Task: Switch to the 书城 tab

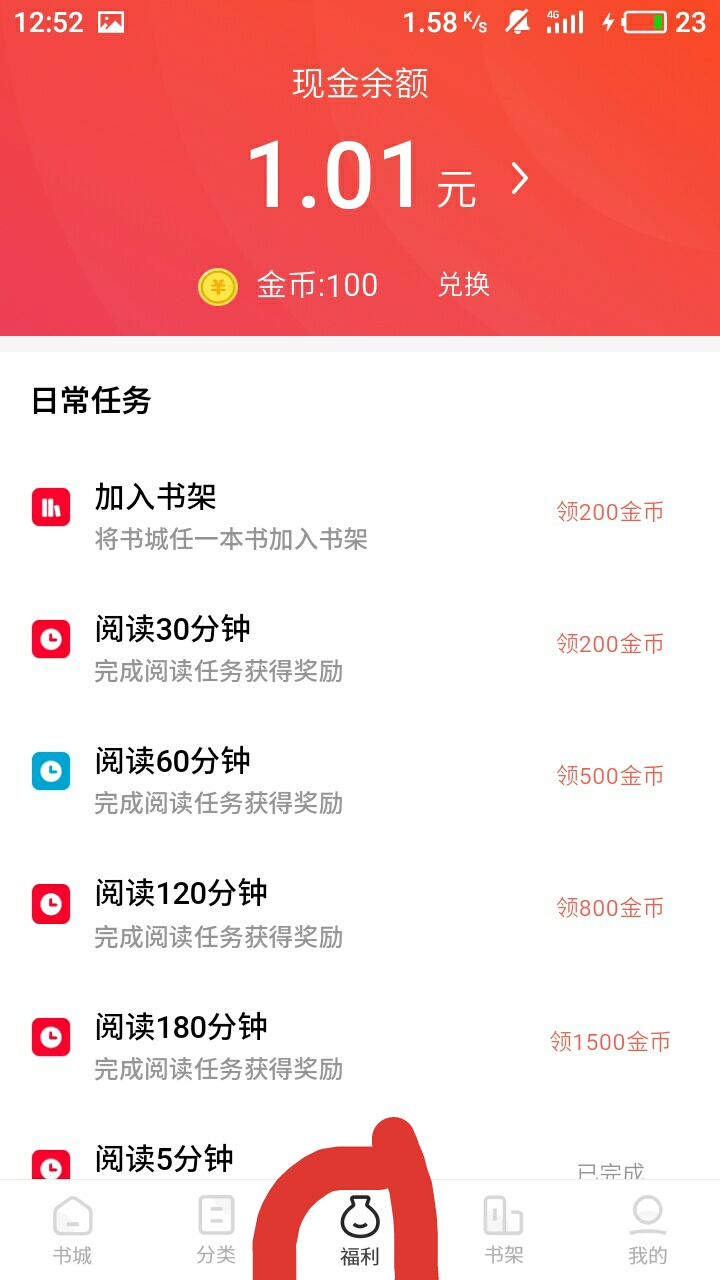Action: 72,1230
